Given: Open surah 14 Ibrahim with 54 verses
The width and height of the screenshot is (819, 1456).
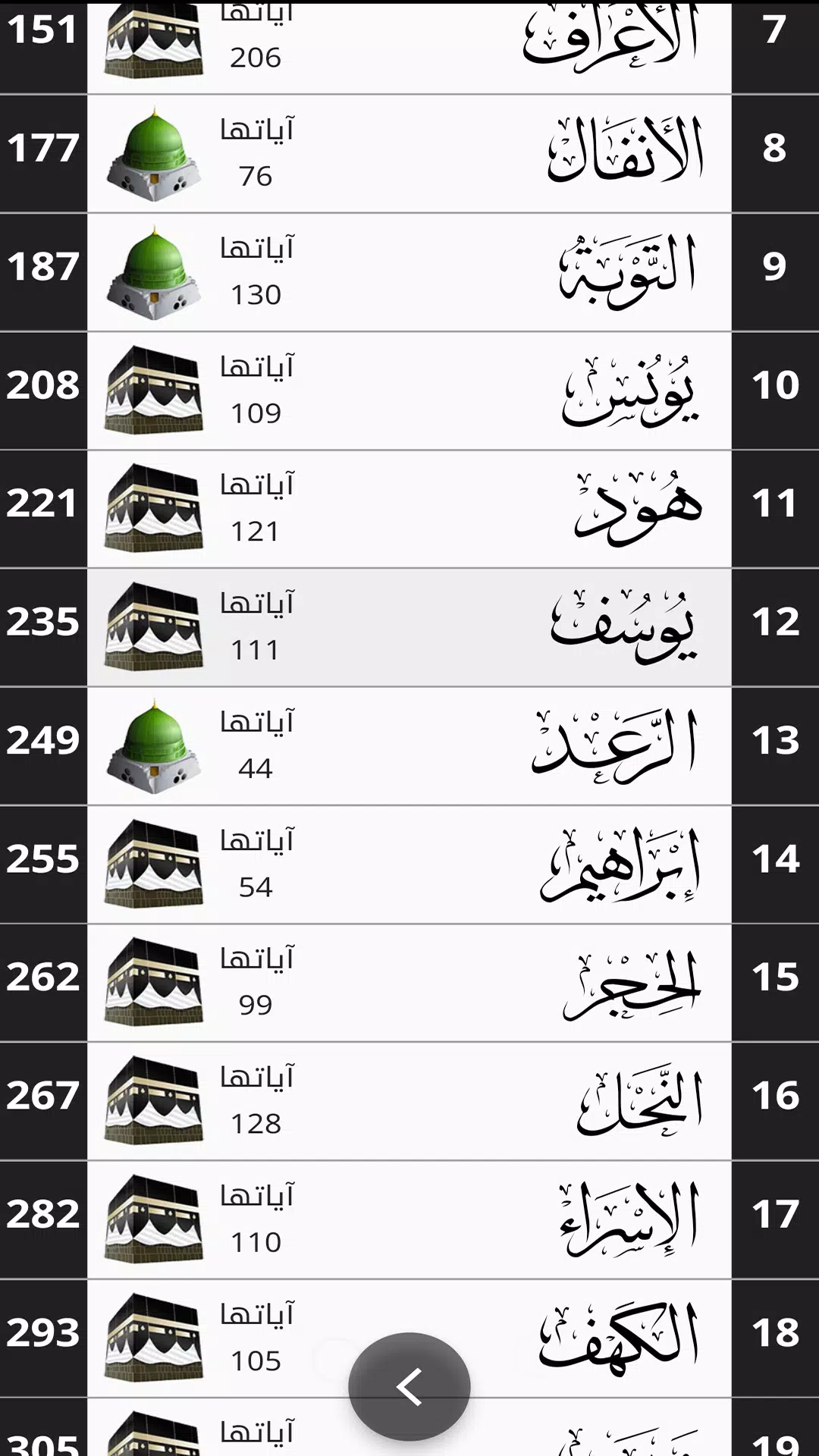Looking at the screenshot, I should [x=409, y=864].
